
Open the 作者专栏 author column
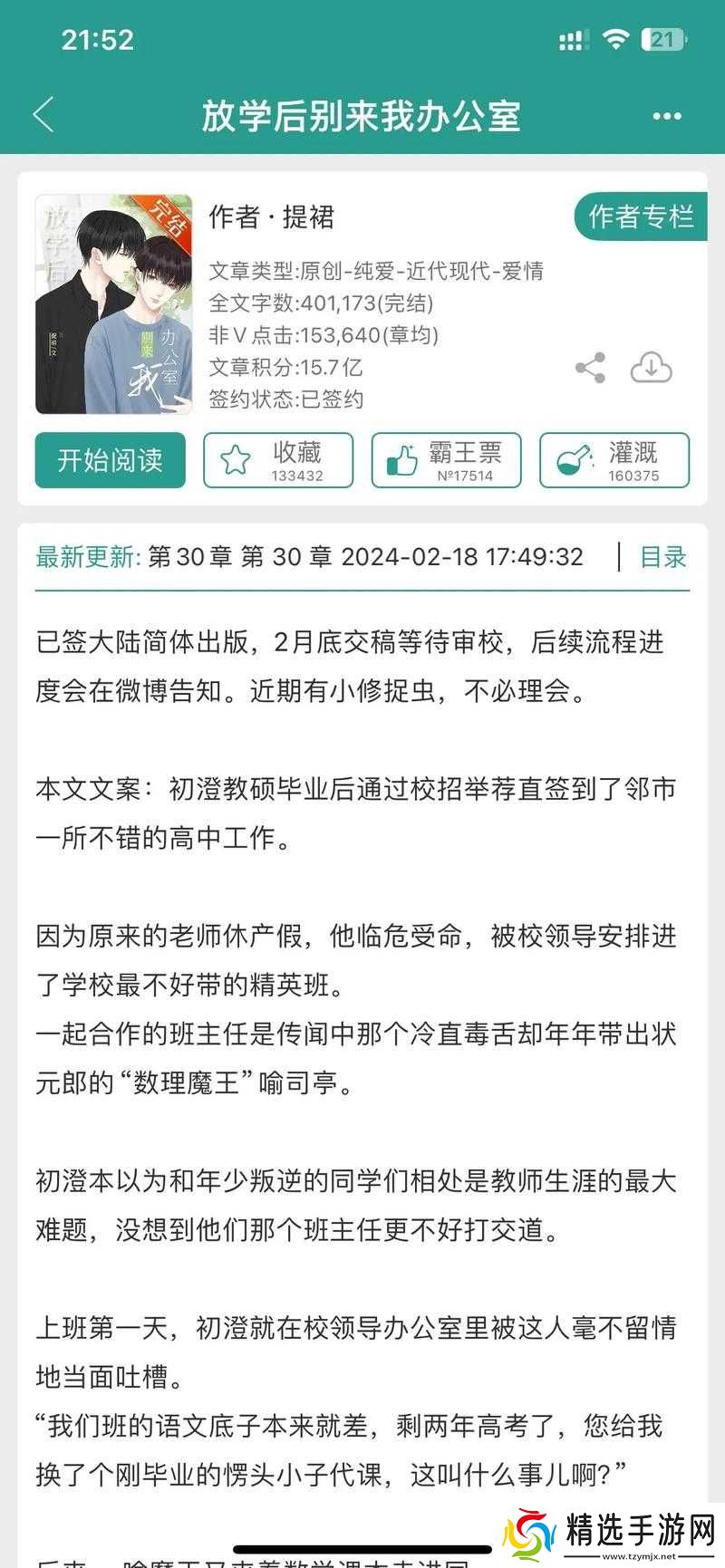(x=643, y=216)
